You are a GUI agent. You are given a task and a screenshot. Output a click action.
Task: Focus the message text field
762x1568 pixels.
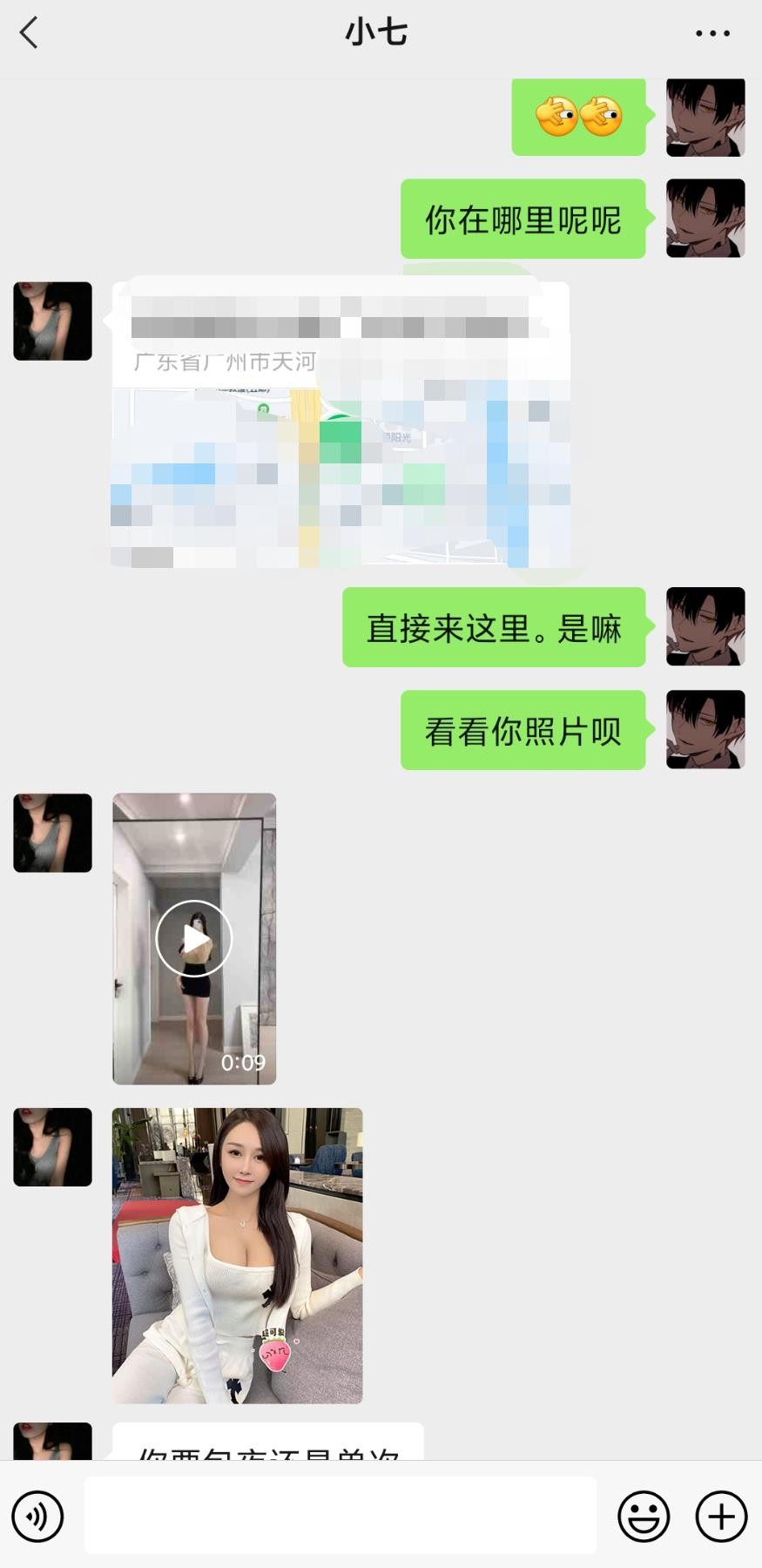[x=340, y=1516]
